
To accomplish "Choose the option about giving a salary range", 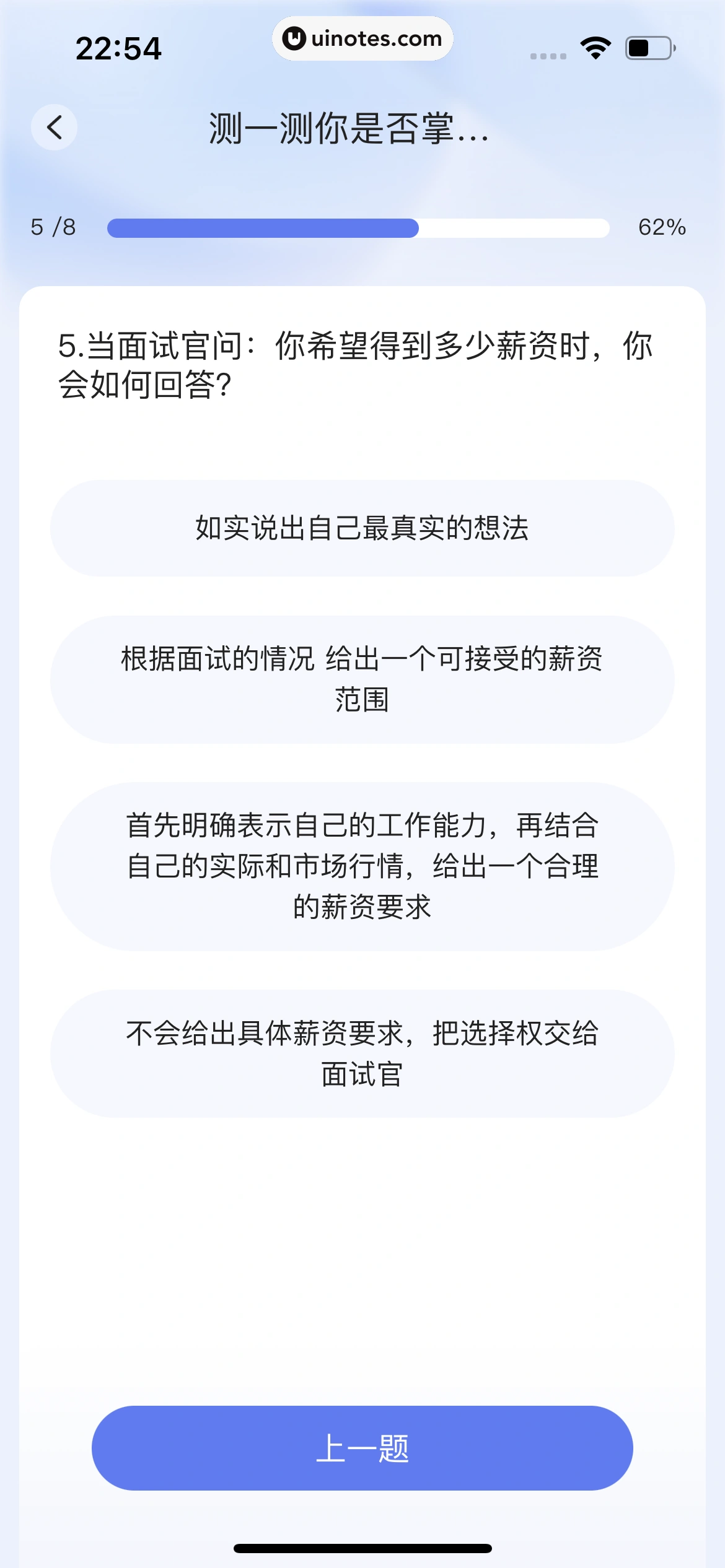I will tap(362, 679).
